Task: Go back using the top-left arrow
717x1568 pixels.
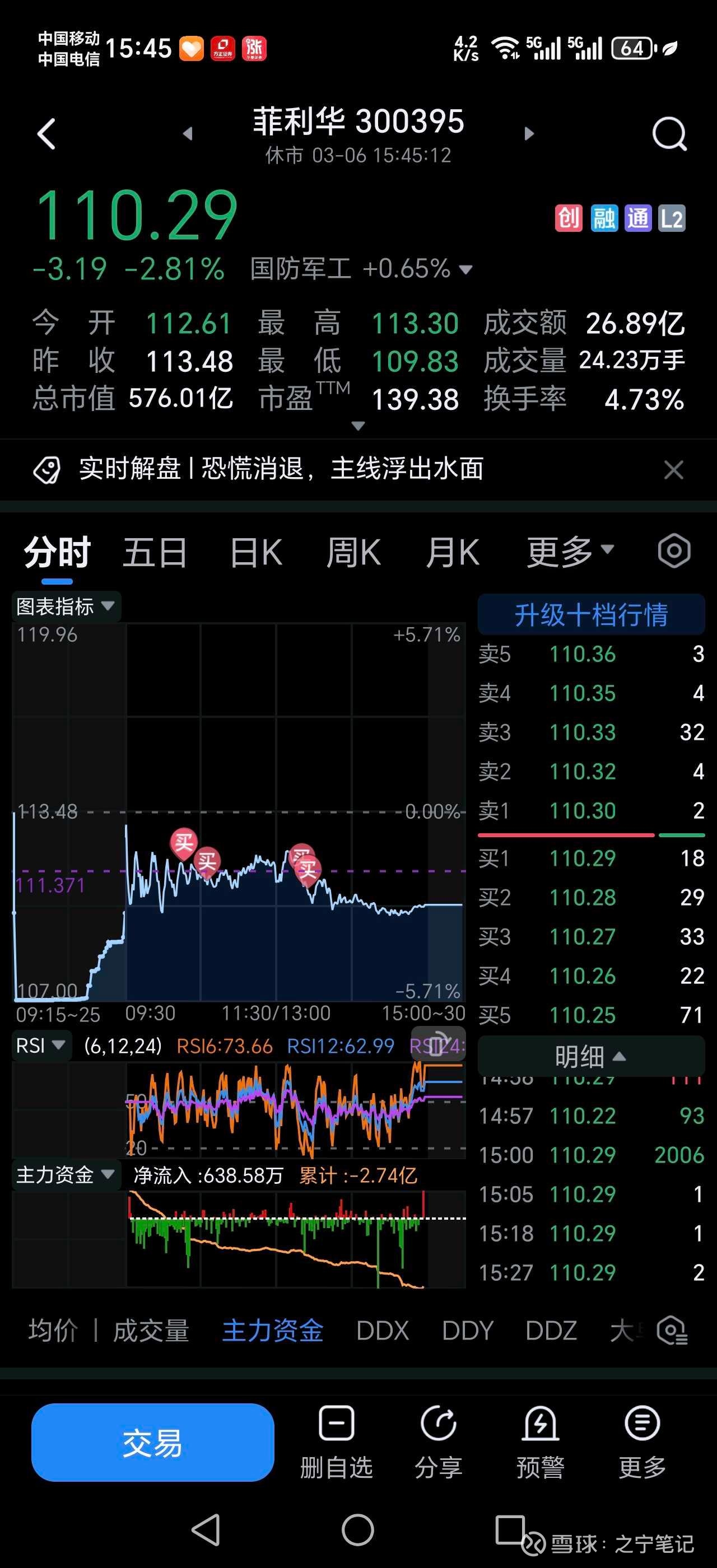Action: click(x=47, y=134)
